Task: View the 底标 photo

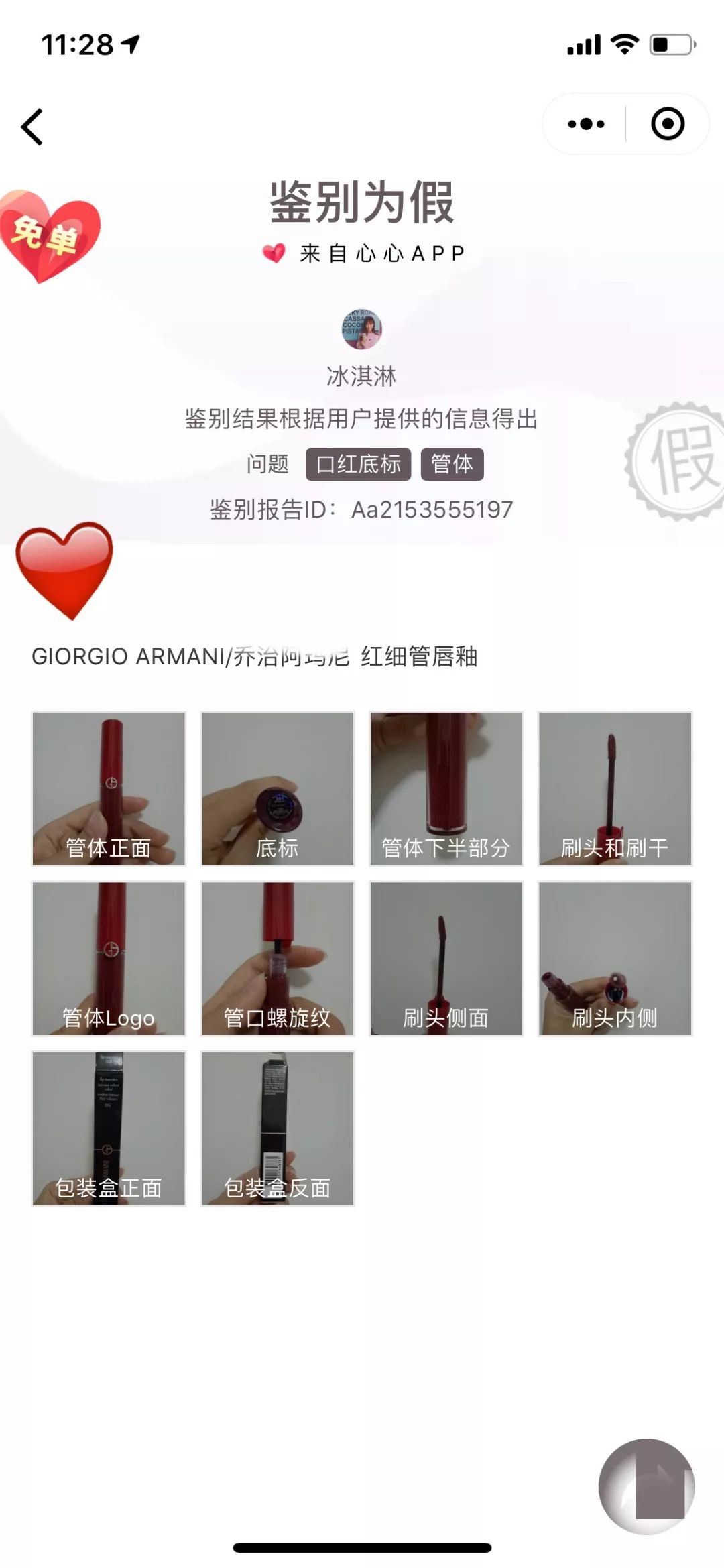Action: click(278, 788)
